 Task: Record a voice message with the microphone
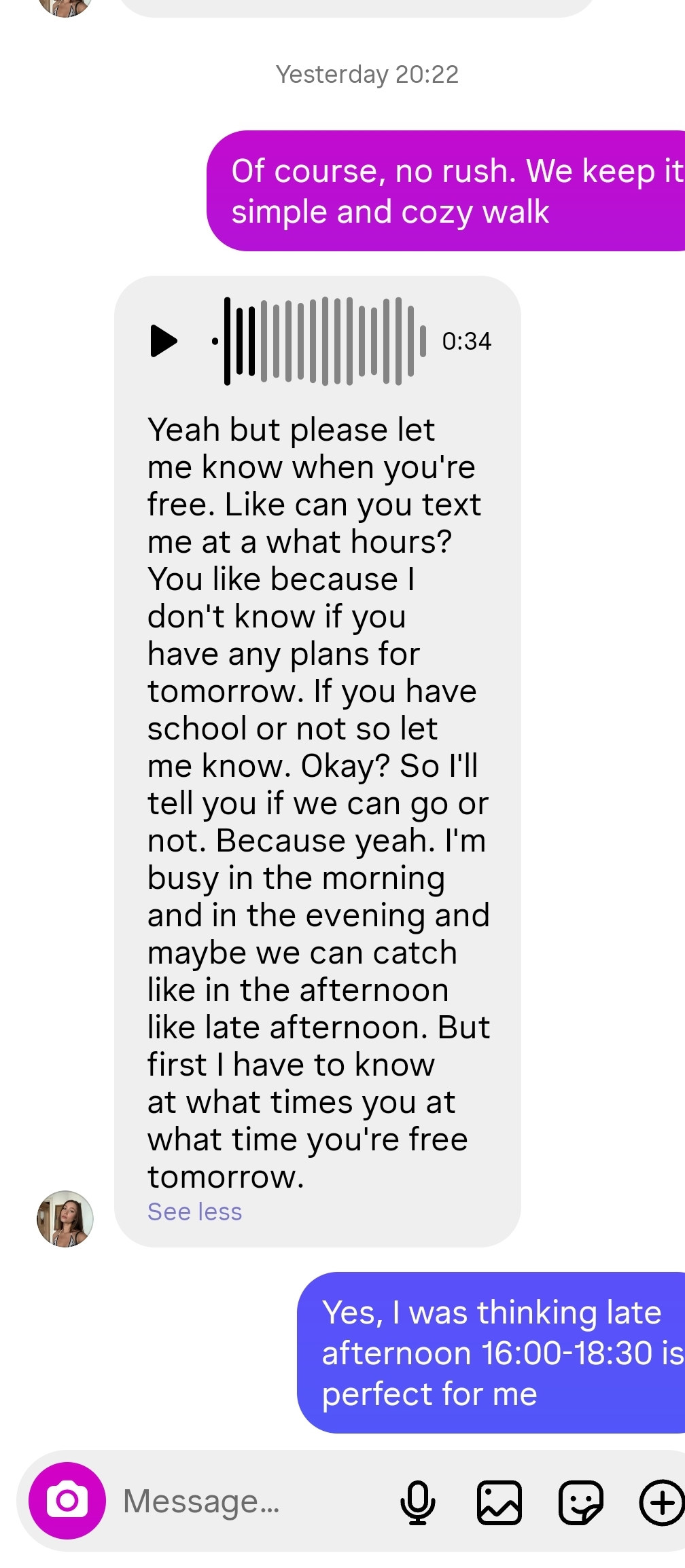pyautogui.click(x=417, y=1502)
